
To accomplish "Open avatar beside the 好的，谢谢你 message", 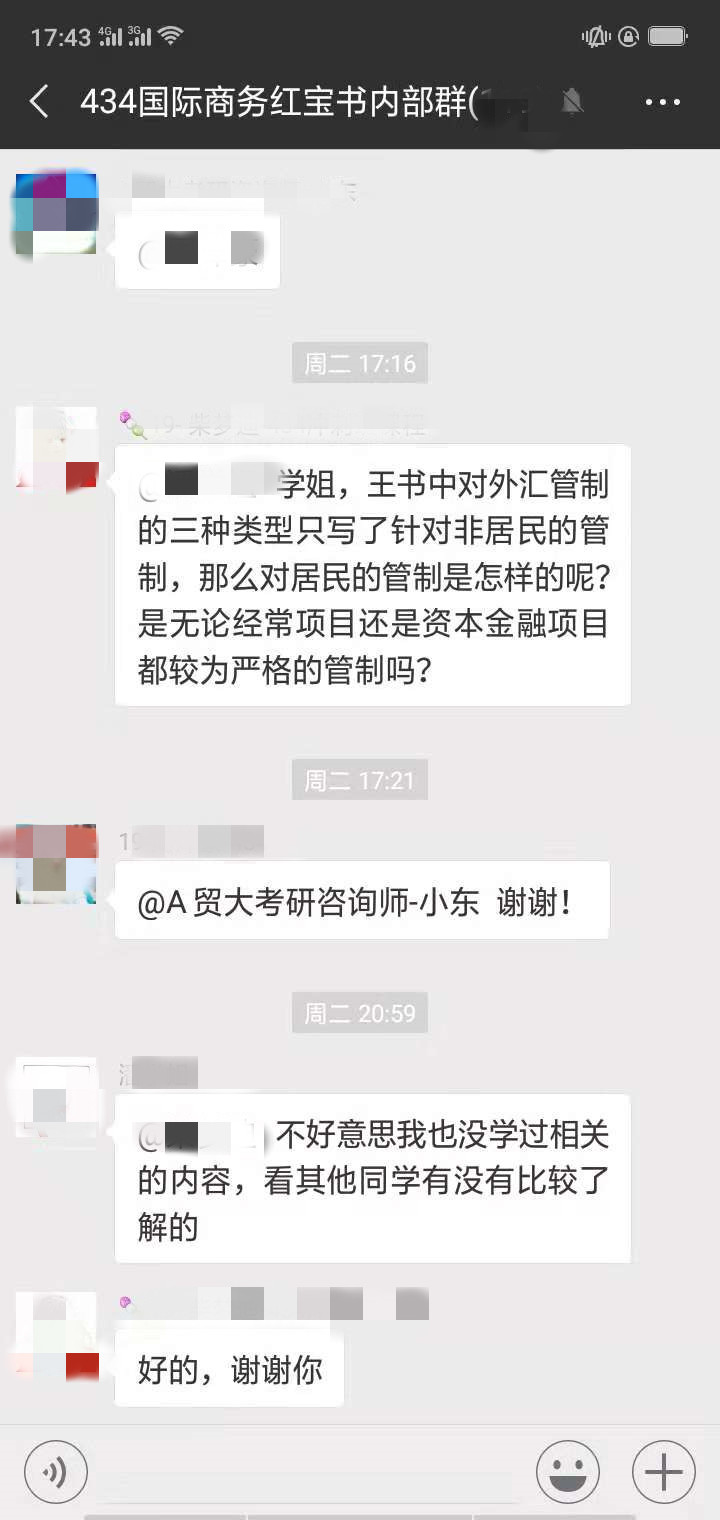I will [56, 1332].
